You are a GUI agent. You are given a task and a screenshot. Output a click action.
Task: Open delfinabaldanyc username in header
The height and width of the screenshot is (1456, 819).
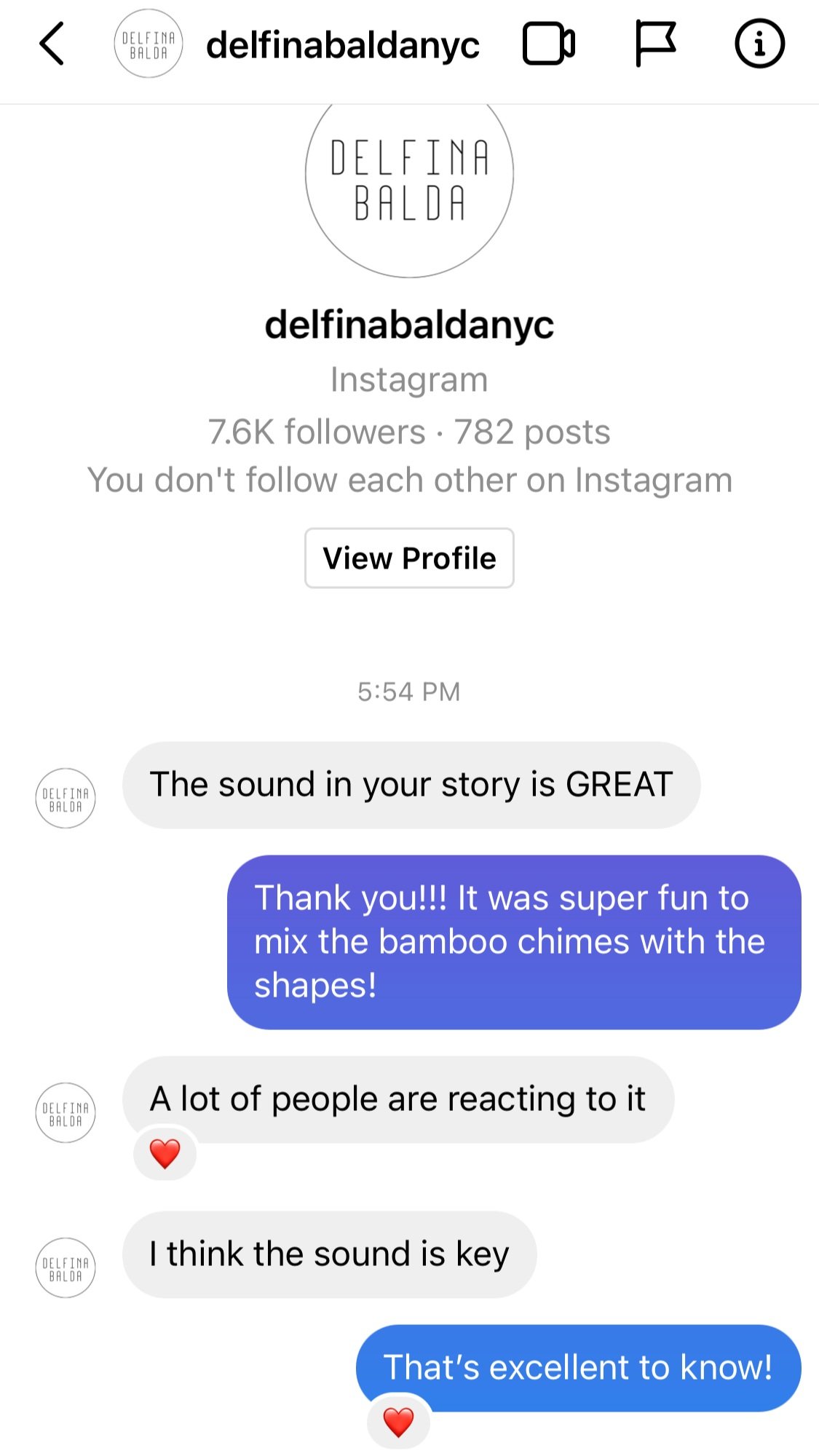tap(343, 45)
